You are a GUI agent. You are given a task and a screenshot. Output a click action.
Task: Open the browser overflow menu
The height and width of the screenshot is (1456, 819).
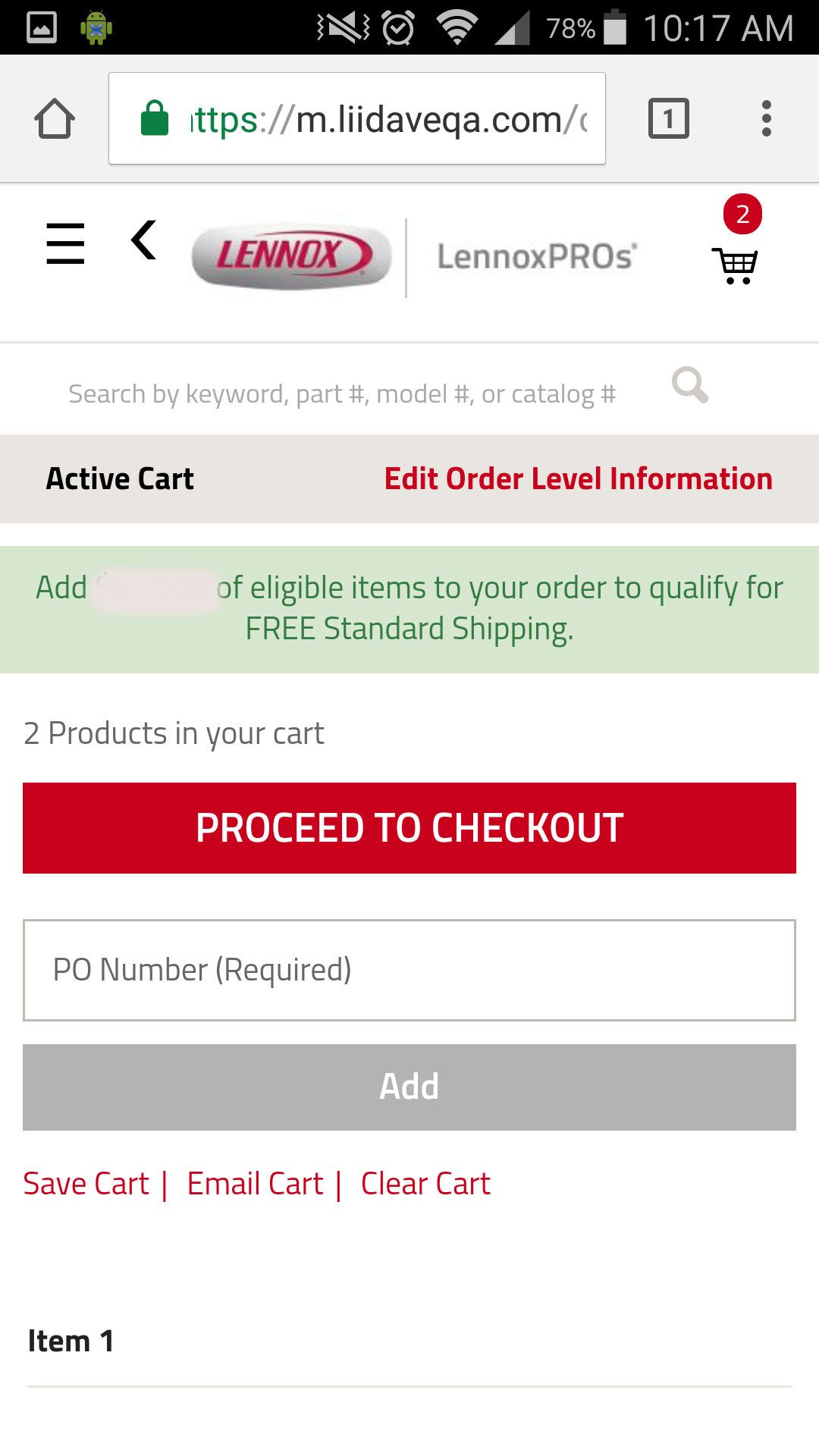[767, 118]
